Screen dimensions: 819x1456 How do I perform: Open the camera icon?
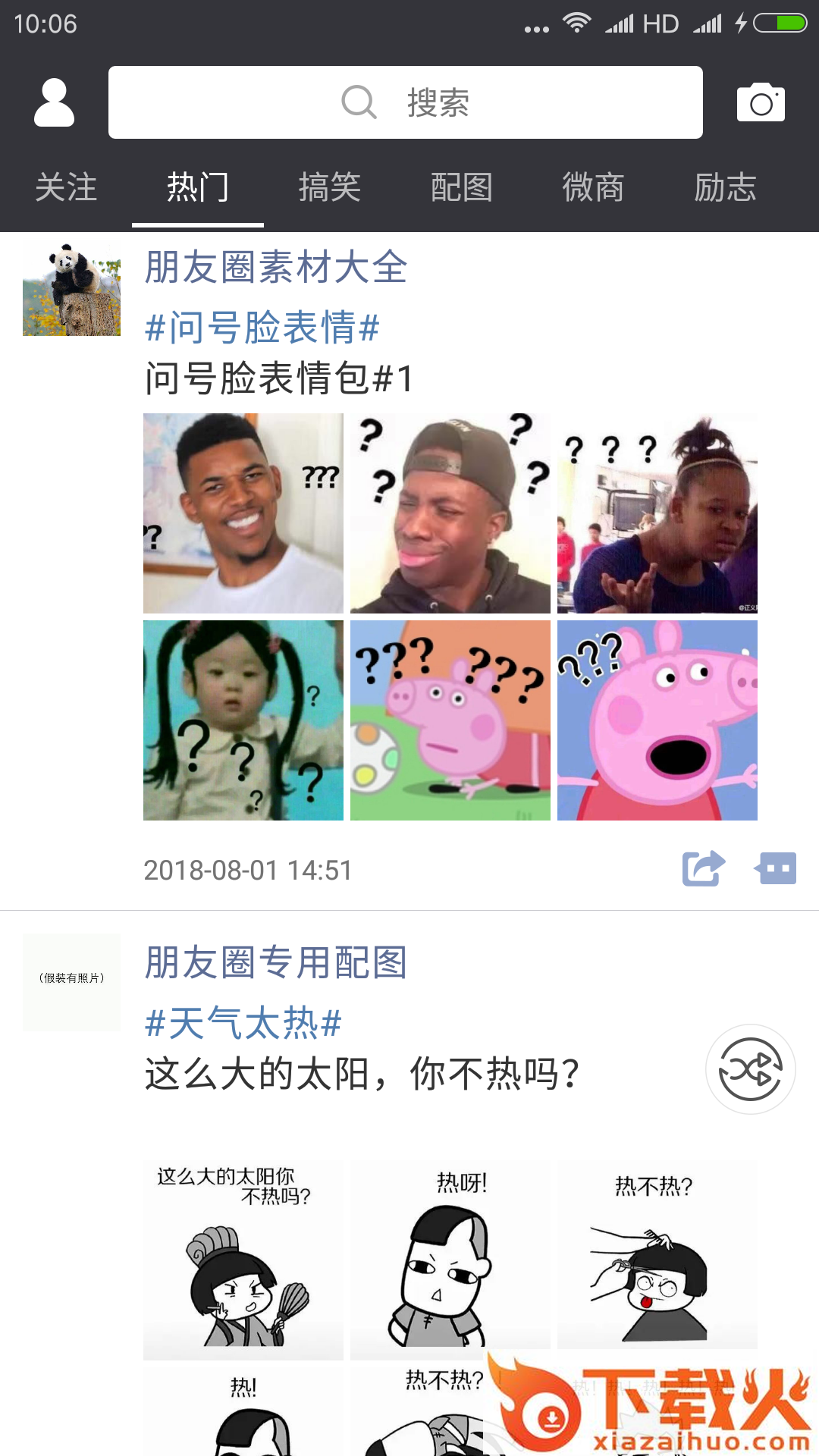coord(761,102)
